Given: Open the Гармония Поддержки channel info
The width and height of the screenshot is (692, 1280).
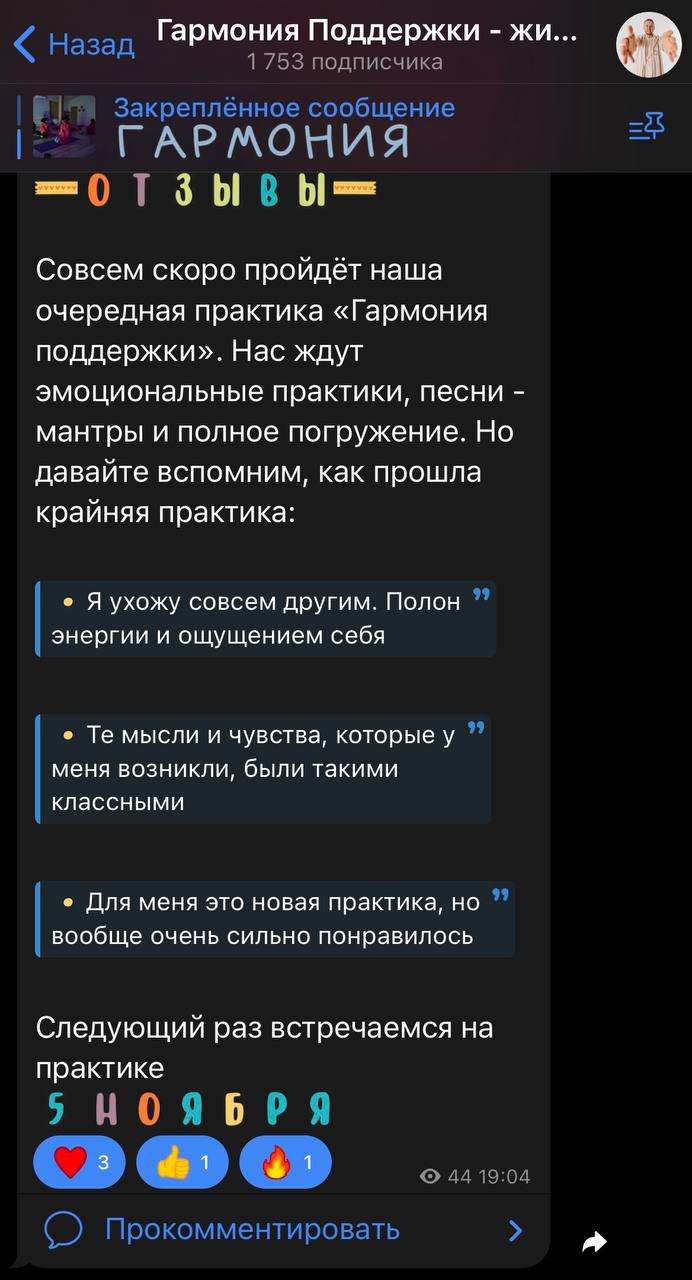Looking at the screenshot, I should click(366, 44).
